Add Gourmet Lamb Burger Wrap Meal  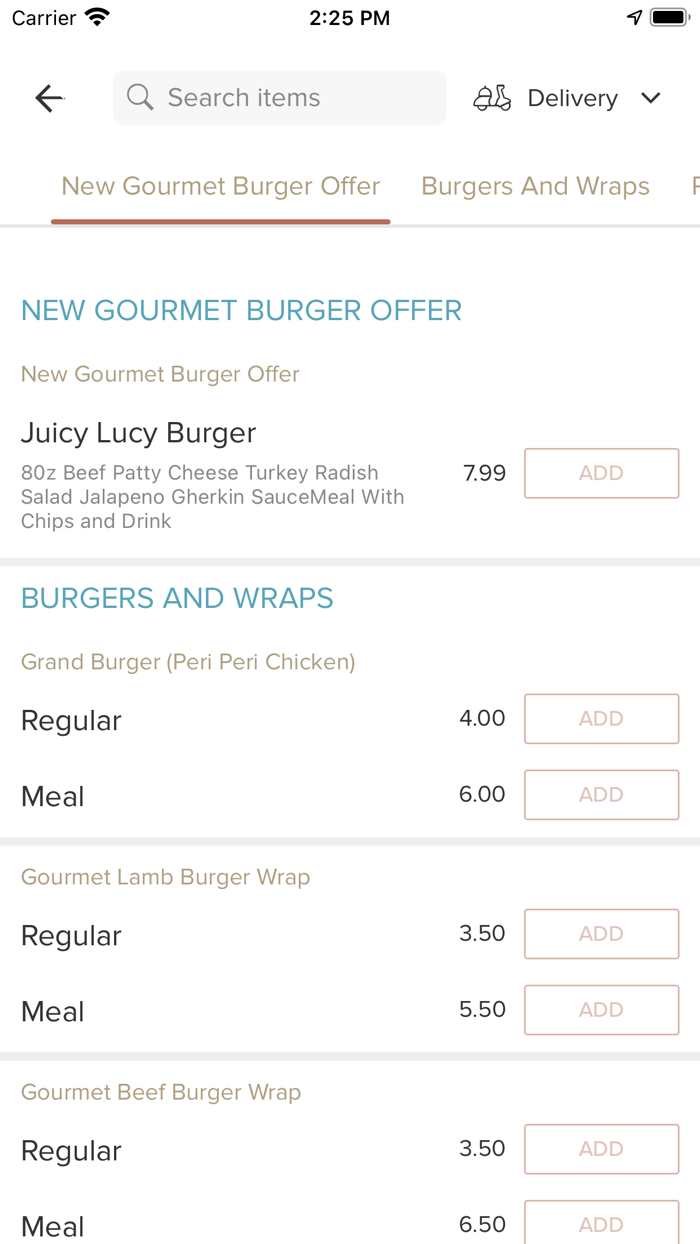(x=601, y=1010)
